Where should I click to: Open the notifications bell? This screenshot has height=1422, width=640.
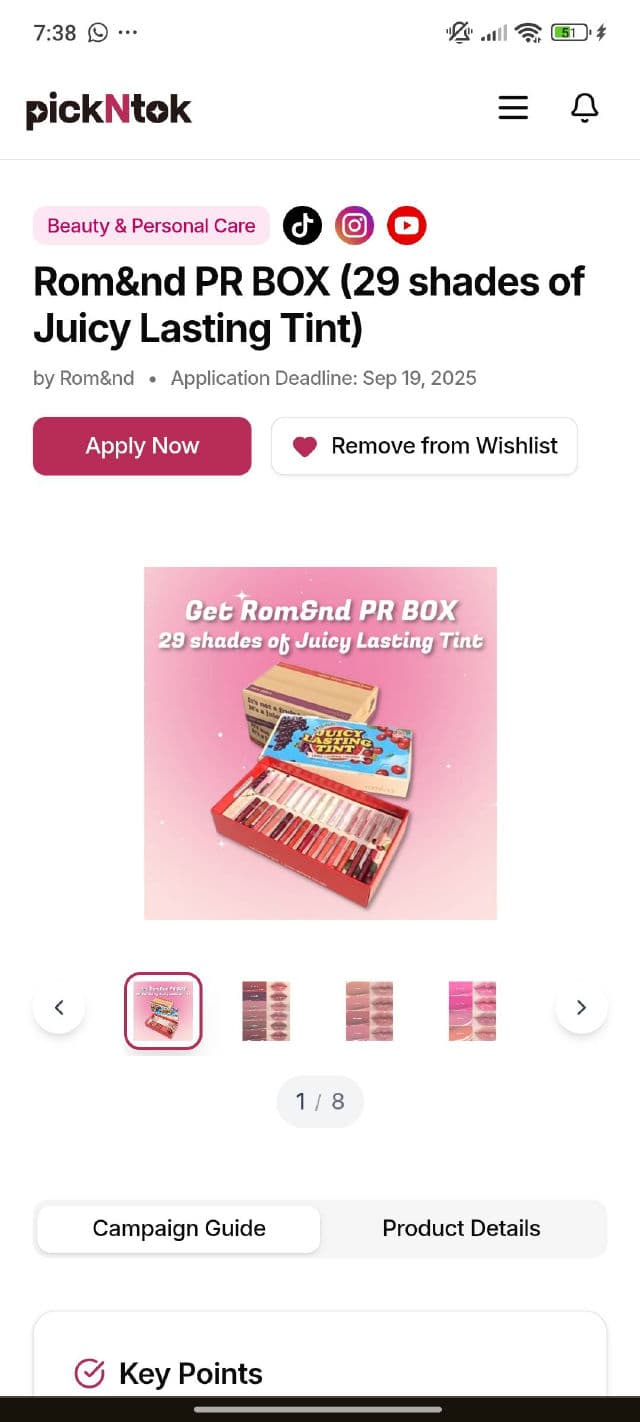[x=584, y=108]
